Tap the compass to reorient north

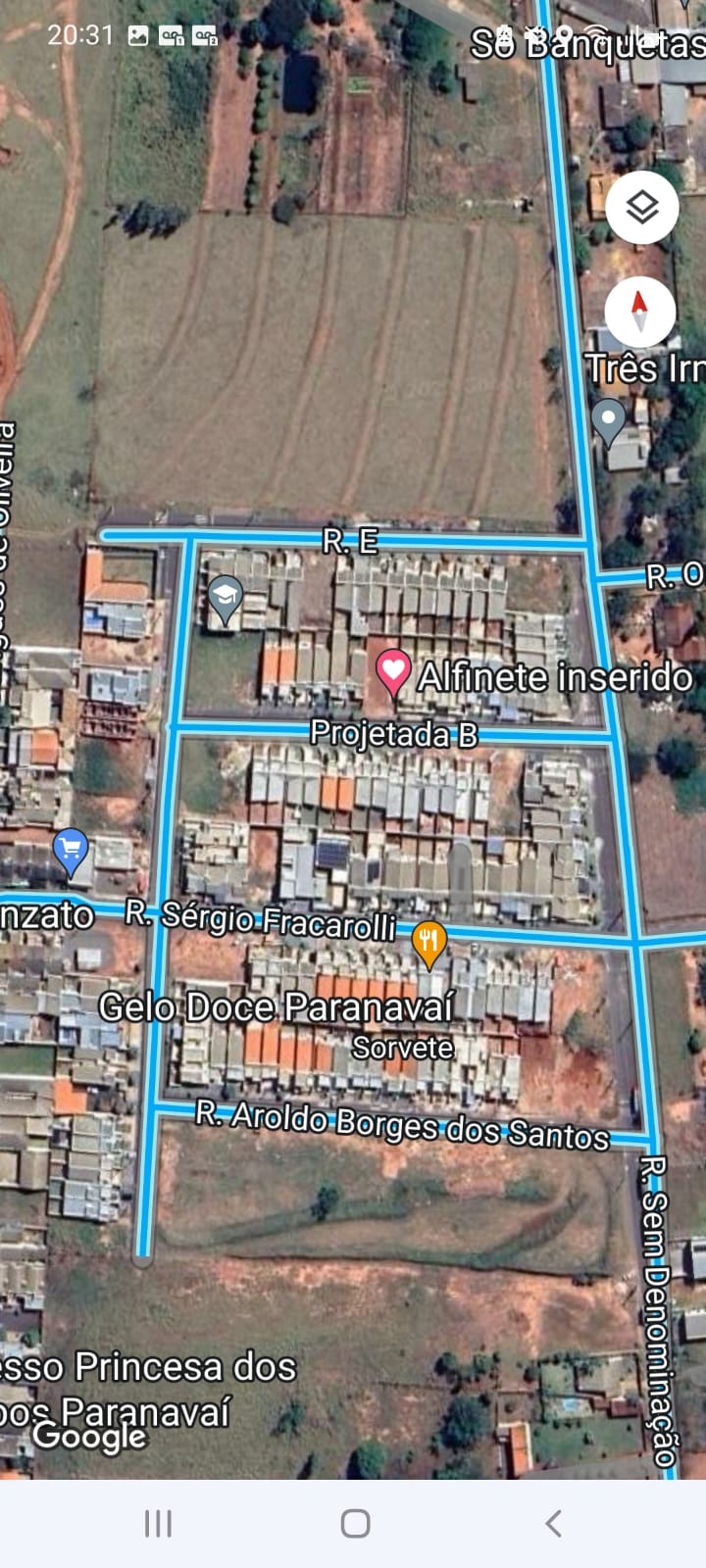click(640, 312)
